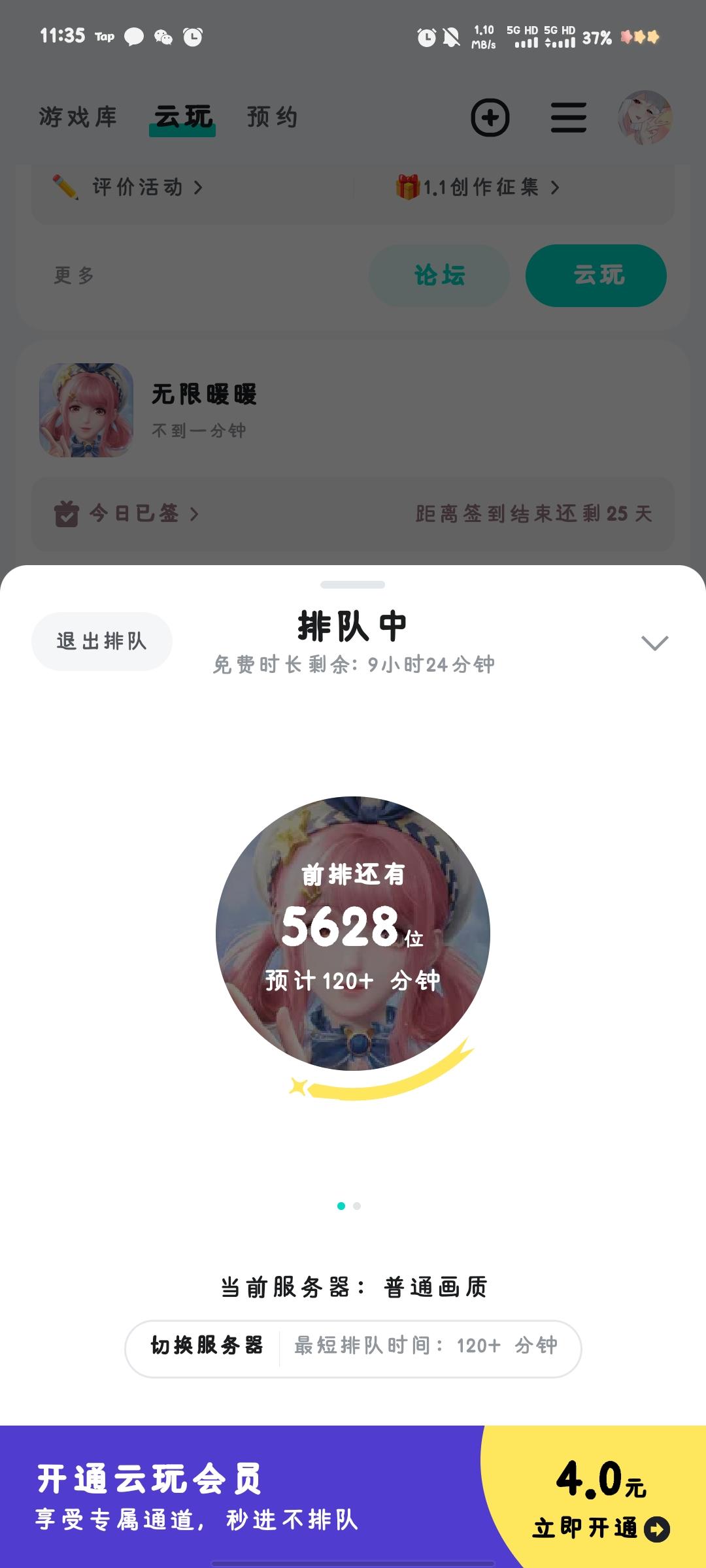This screenshot has height=1568, width=706.
Task: Open the 论坛 forum button
Action: coord(439,276)
